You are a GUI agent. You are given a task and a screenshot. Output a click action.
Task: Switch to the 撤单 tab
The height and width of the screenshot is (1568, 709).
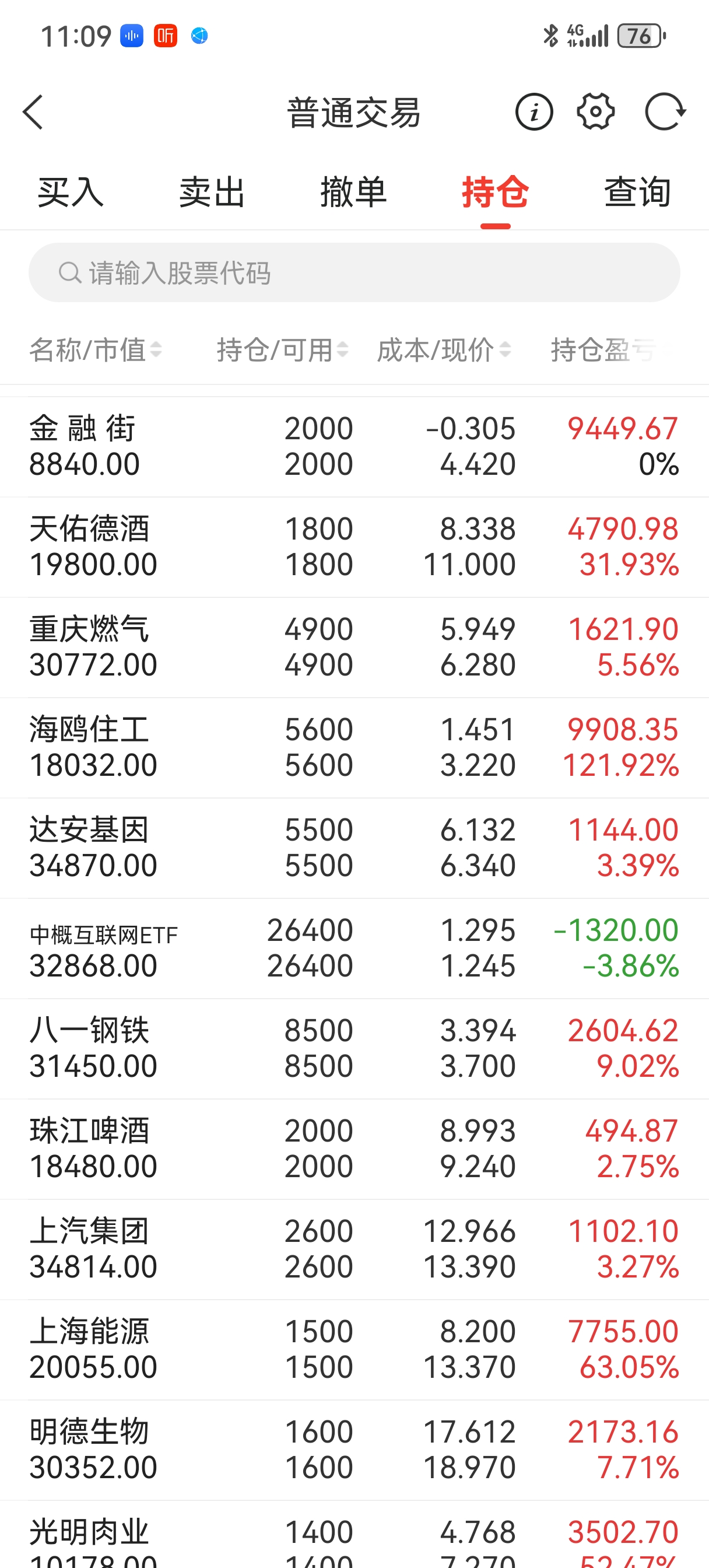coord(353,192)
